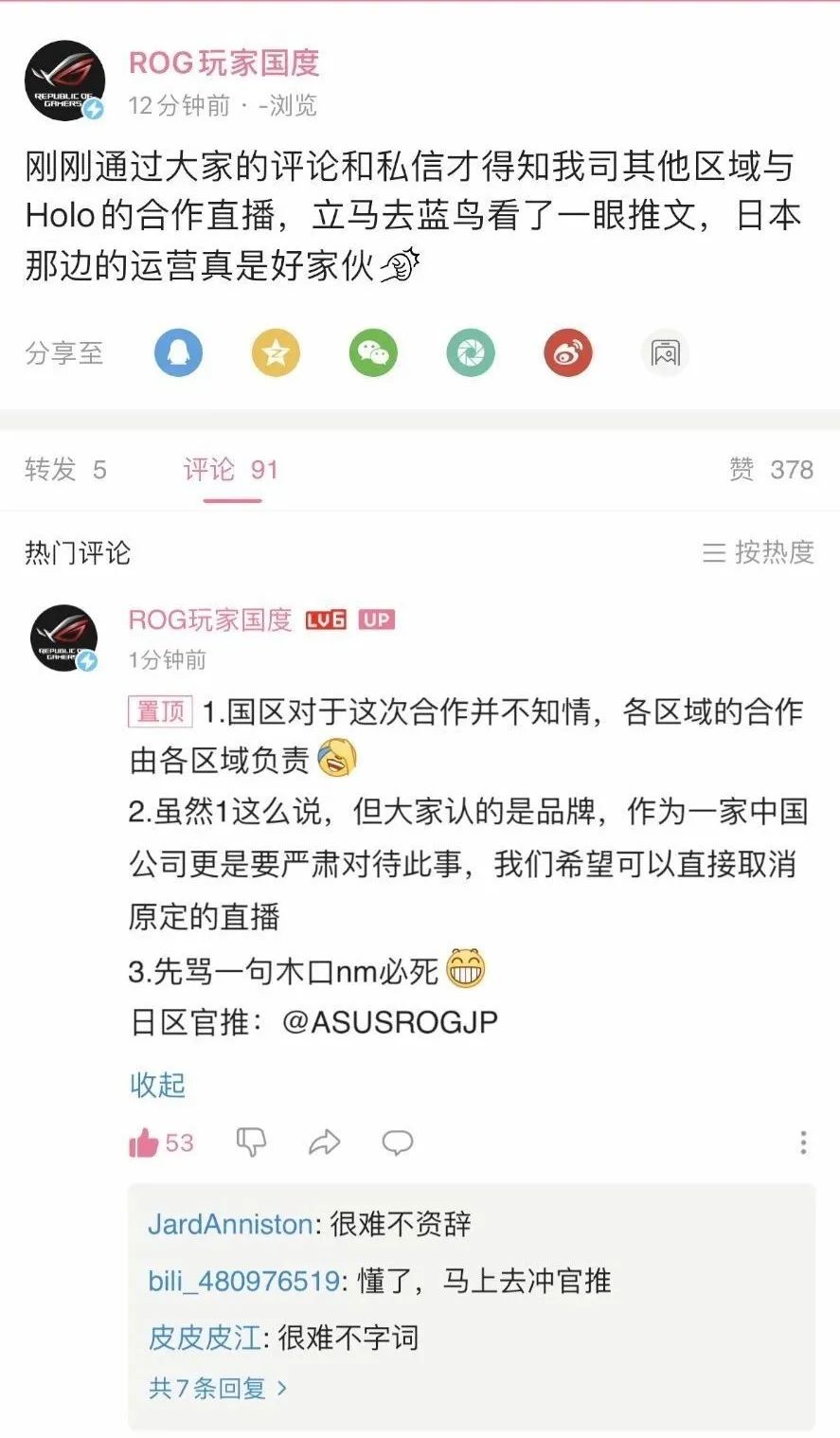840x1438 pixels.
Task: Reply to the pinned comment
Action: [398, 1143]
